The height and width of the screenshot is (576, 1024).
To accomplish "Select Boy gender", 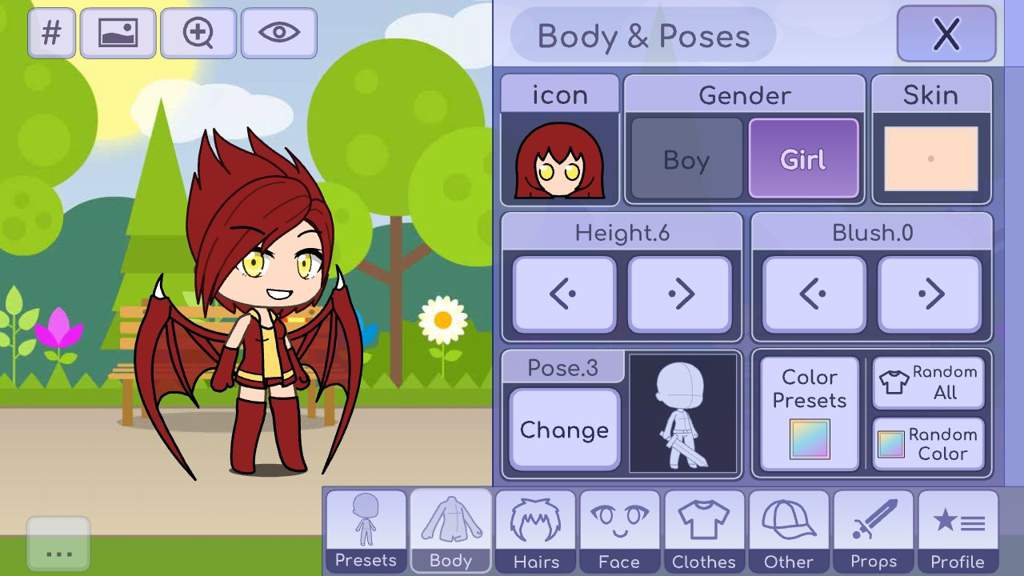I will pyautogui.click(x=686, y=160).
